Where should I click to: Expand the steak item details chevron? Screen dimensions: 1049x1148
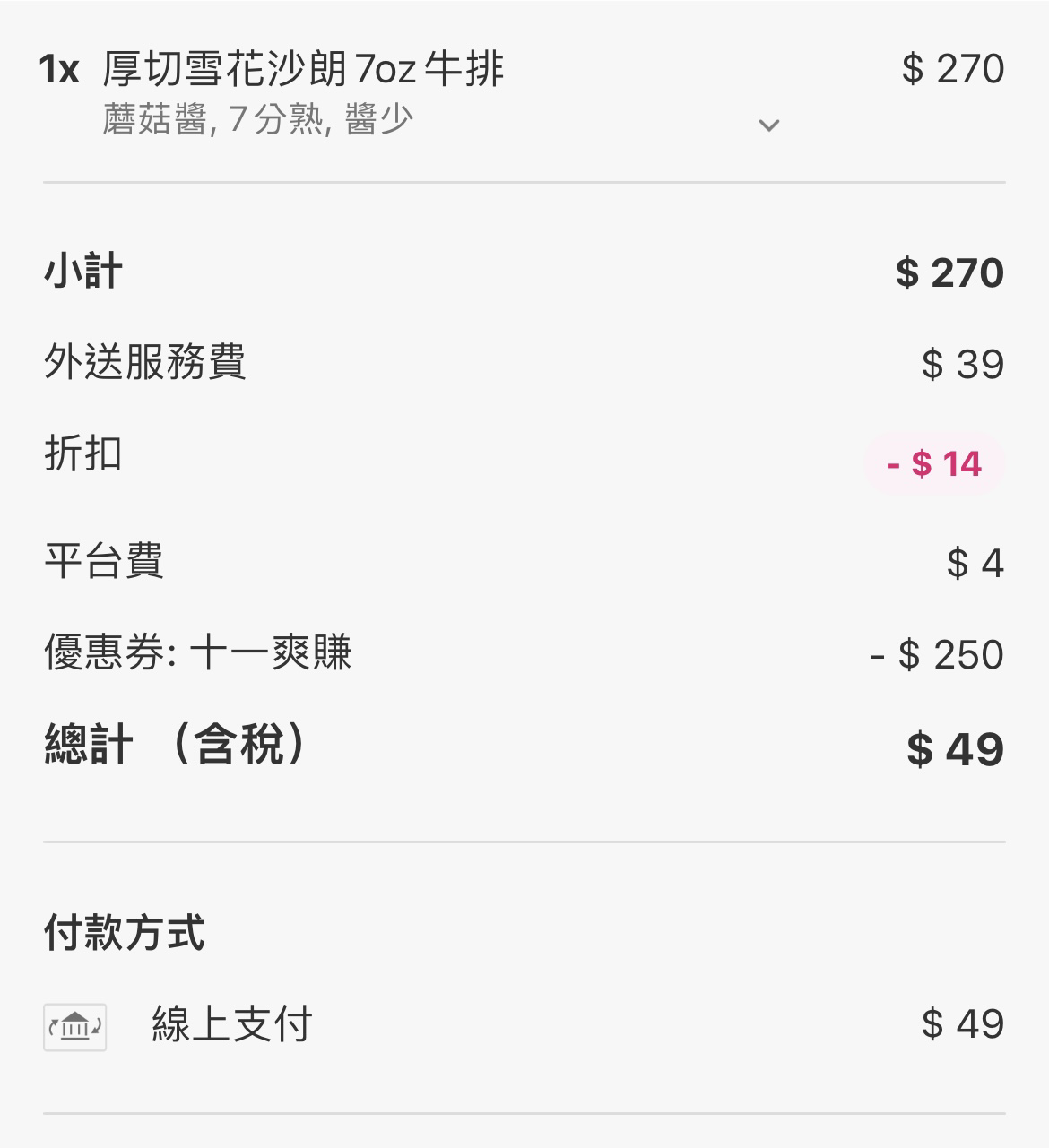tap(768, 125)
